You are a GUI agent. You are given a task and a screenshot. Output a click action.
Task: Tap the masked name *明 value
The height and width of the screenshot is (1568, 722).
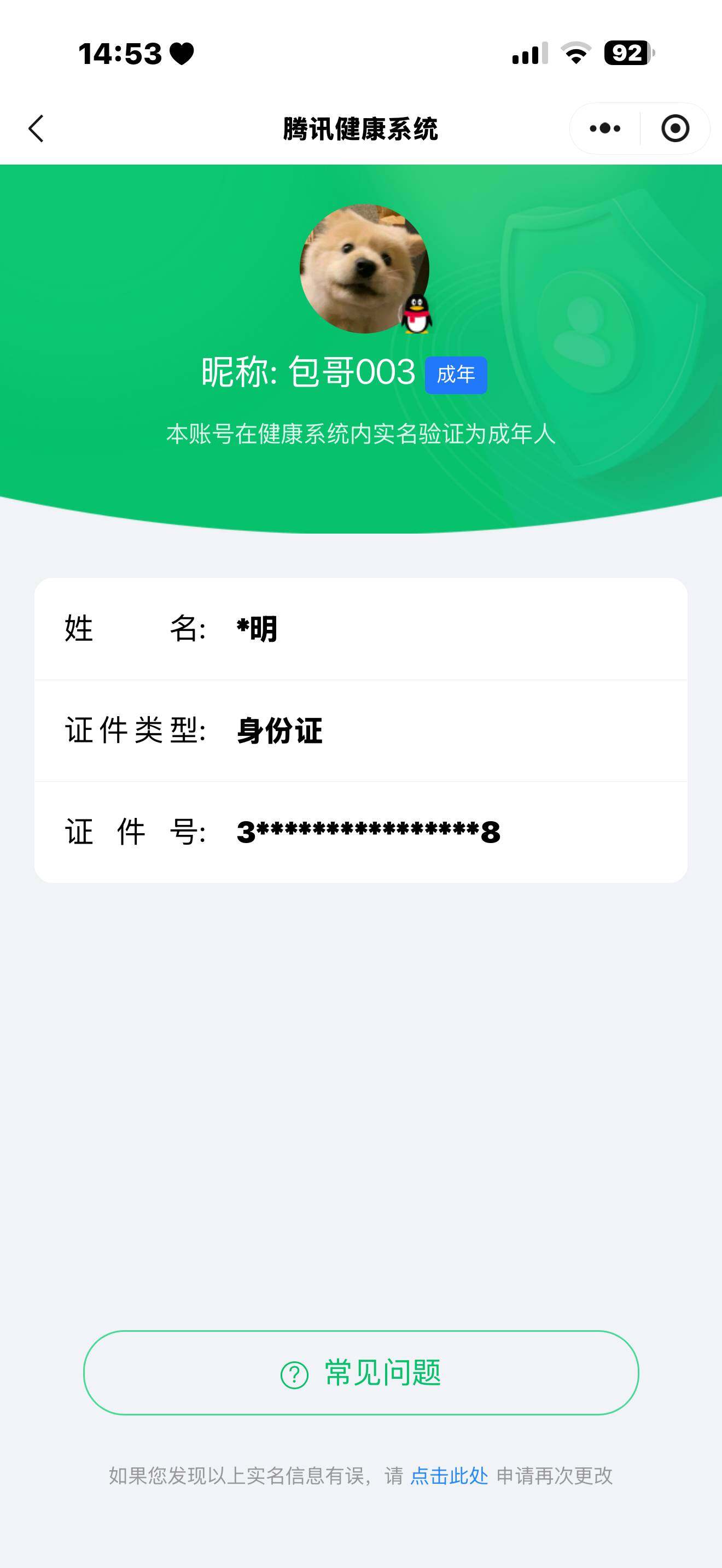point(255,629)
